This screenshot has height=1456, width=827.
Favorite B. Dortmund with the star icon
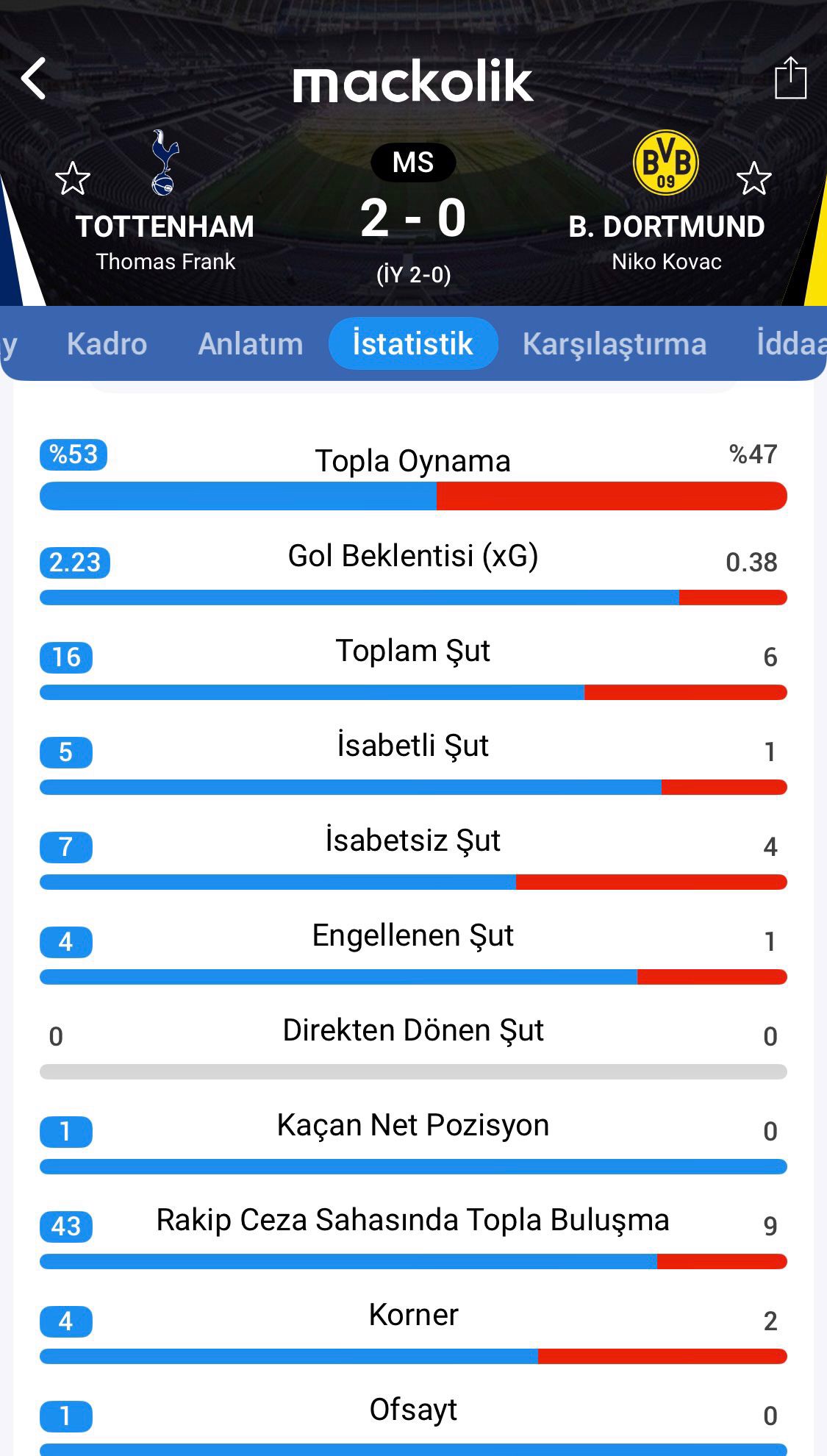pyautogui.click(x=753, y=179)
